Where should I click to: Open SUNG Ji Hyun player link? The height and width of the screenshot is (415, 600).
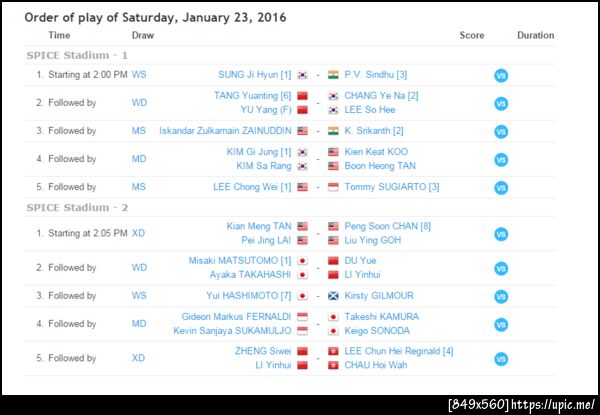[248, 75]
